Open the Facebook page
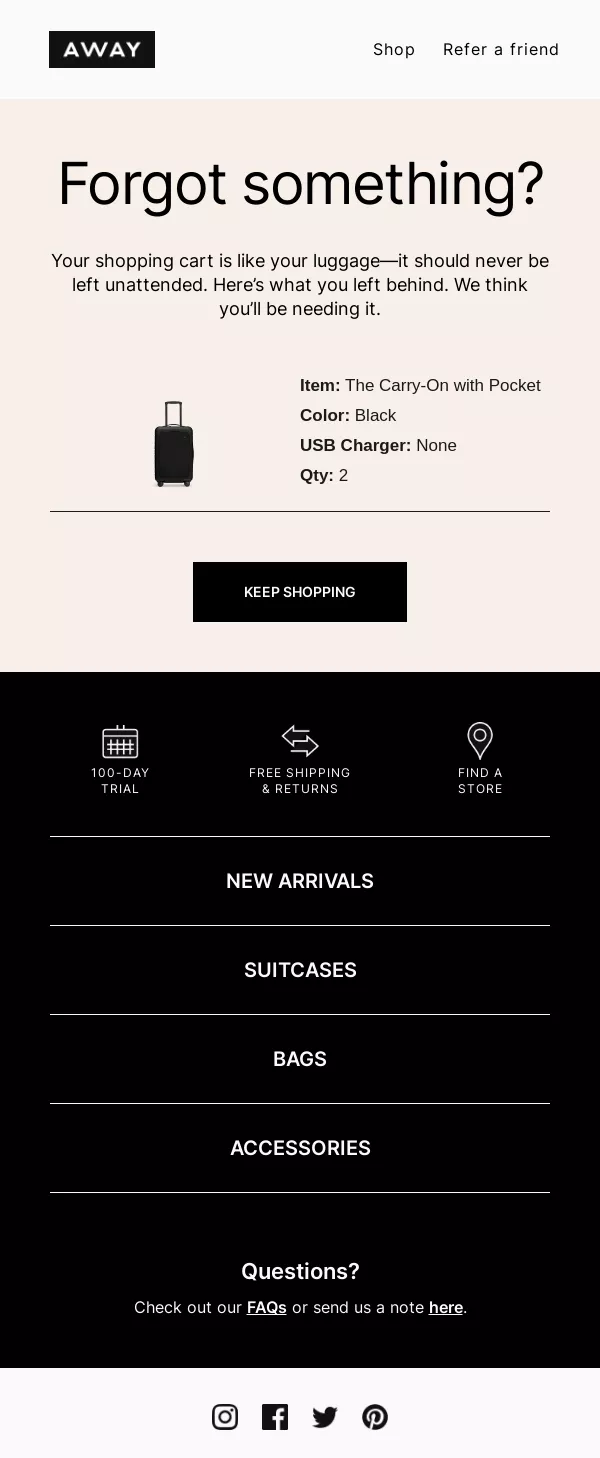 (275, 1417)
